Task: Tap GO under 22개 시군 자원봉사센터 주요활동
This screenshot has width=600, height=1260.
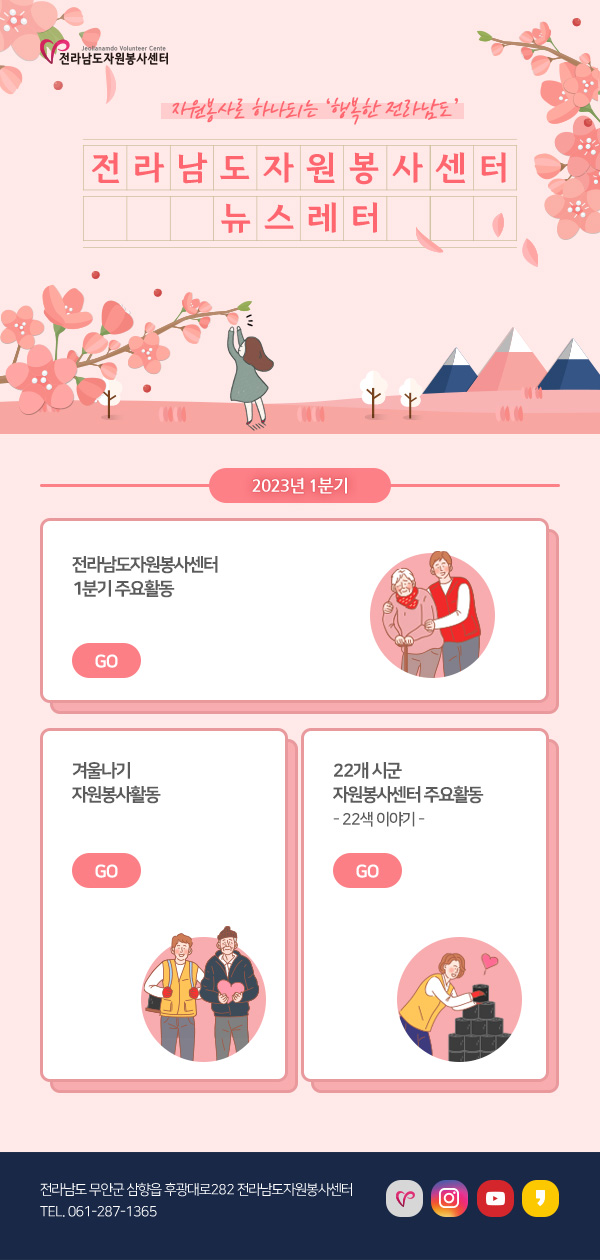Action: pos(367,871)
